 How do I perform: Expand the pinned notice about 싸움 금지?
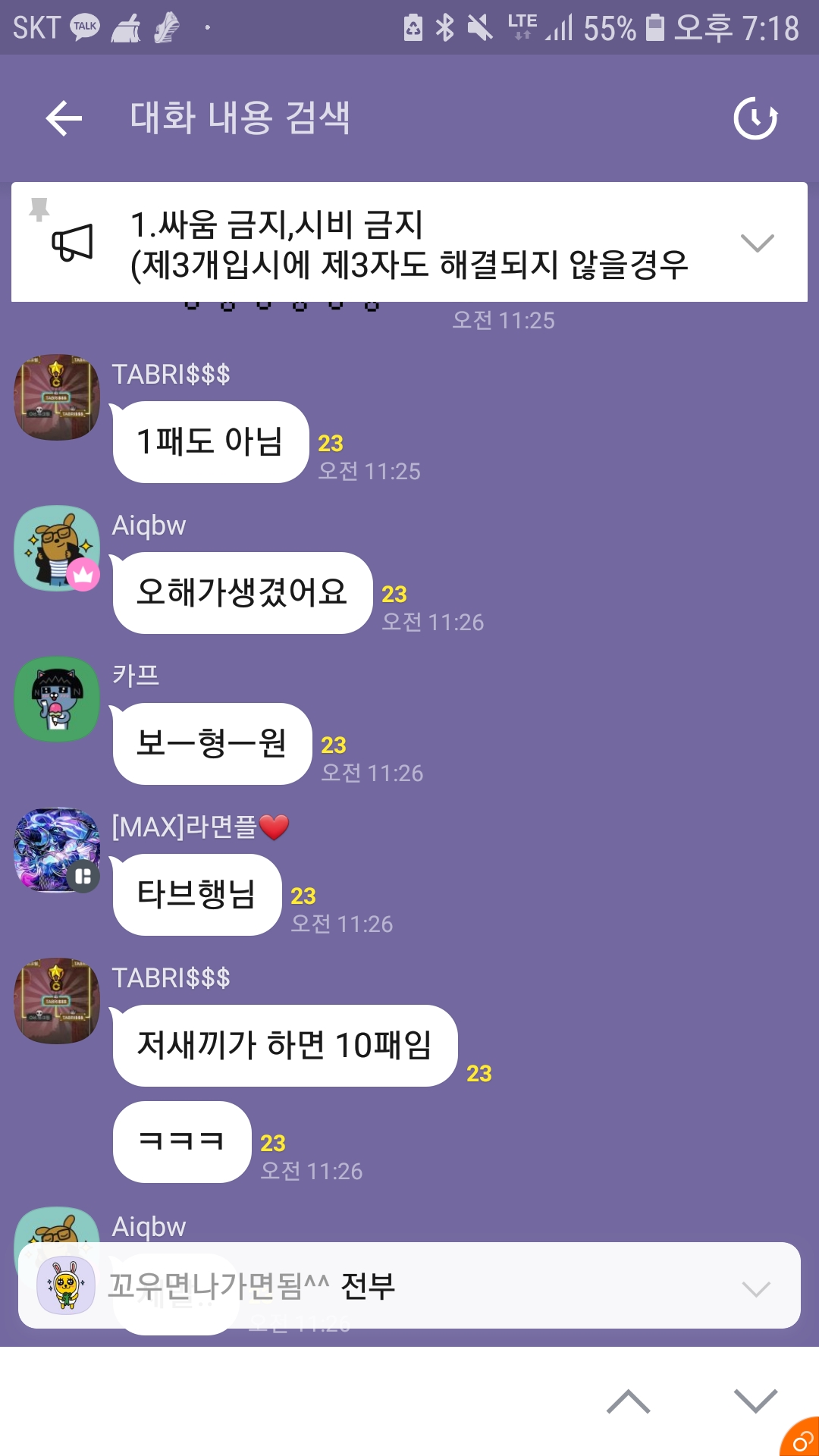pyautogui.click(x=757, y=243)
